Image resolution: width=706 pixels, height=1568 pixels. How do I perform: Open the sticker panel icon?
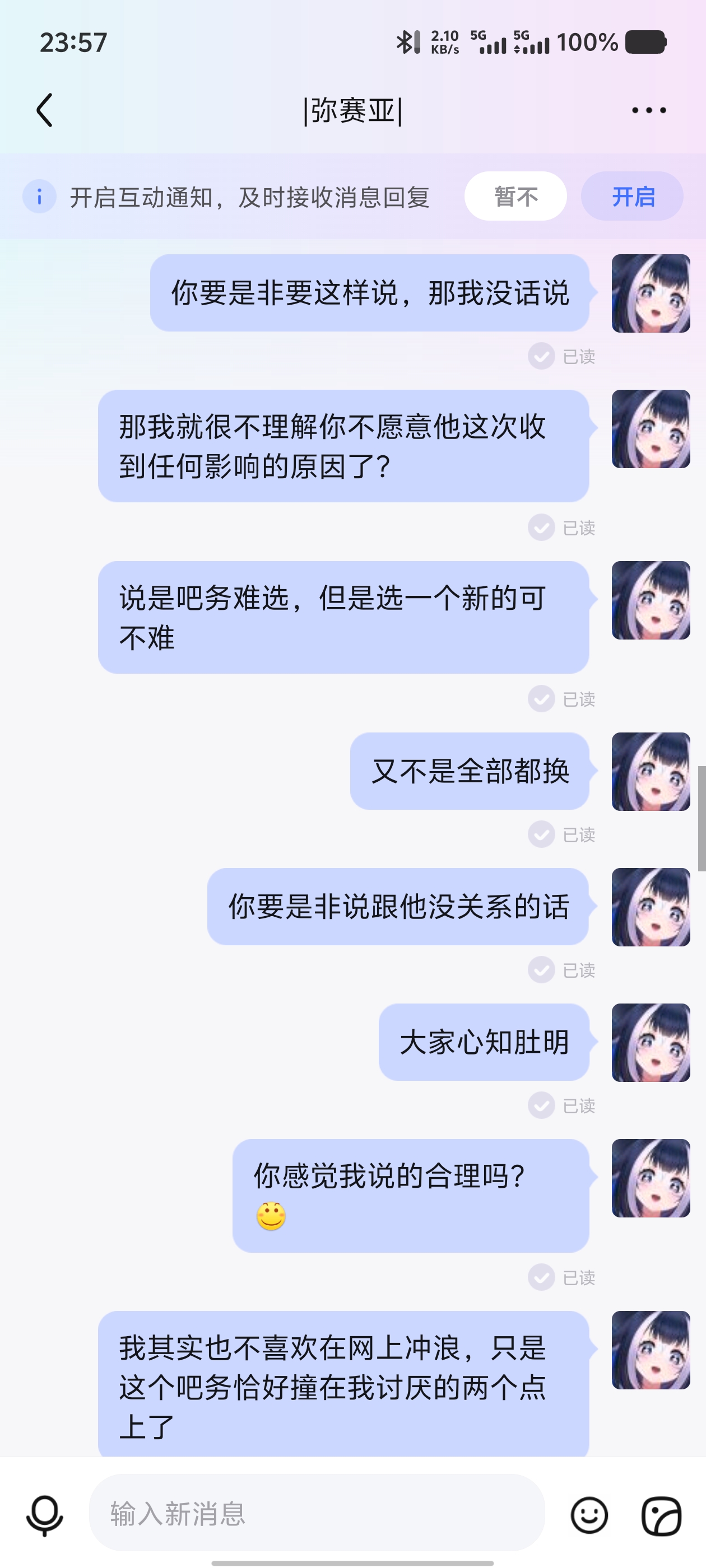(x=662, y=1514)
